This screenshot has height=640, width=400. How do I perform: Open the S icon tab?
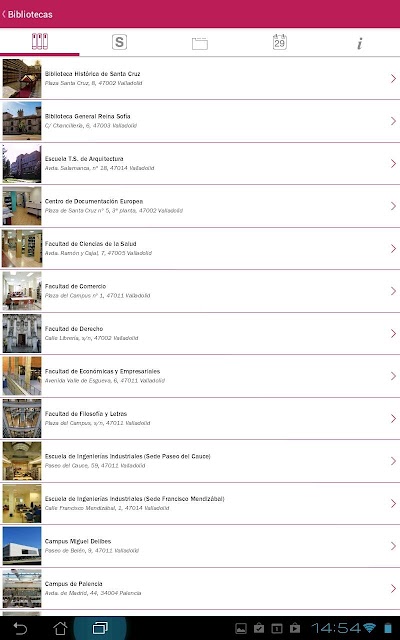coord(119,42)
